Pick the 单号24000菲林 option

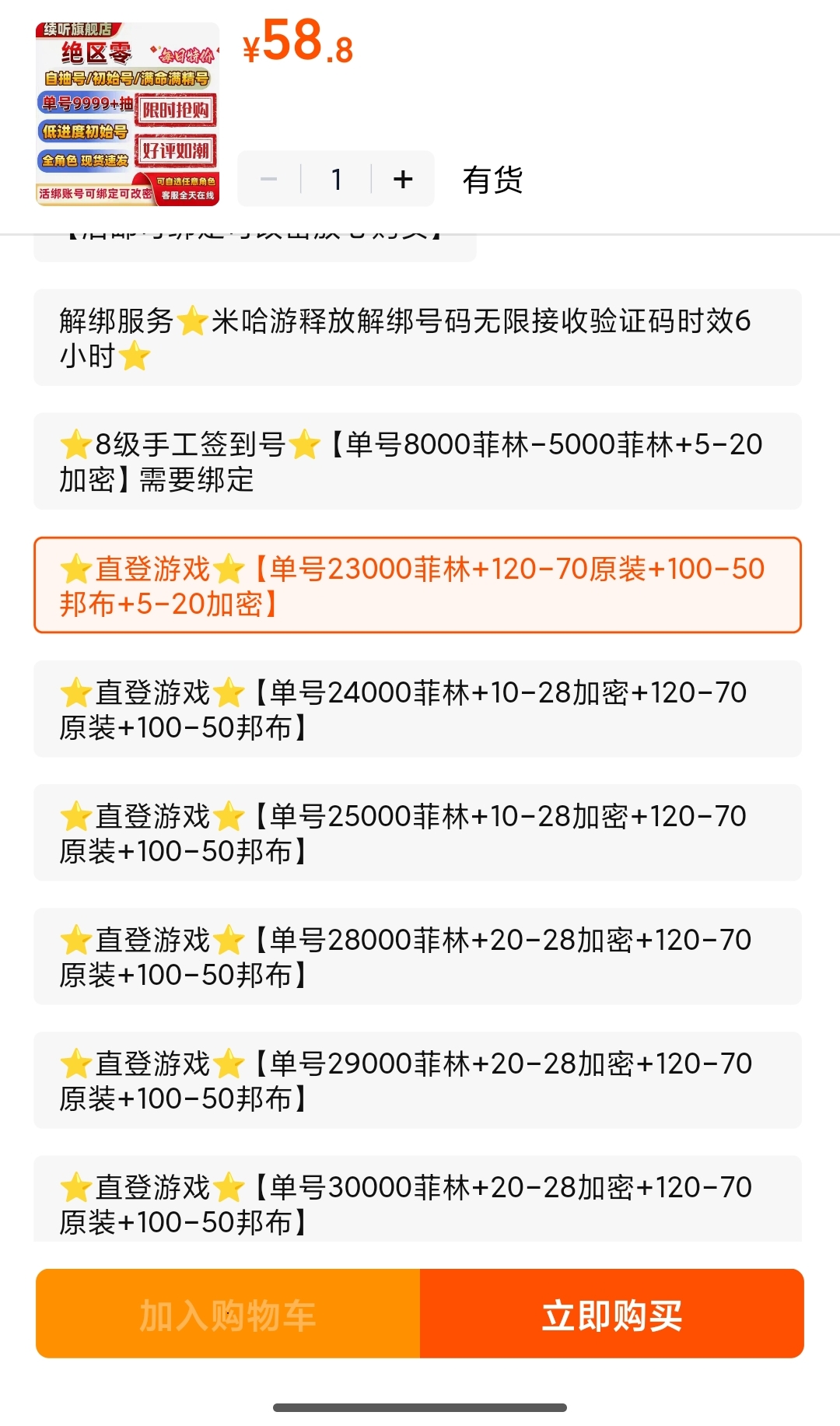(x=418, y=709)
